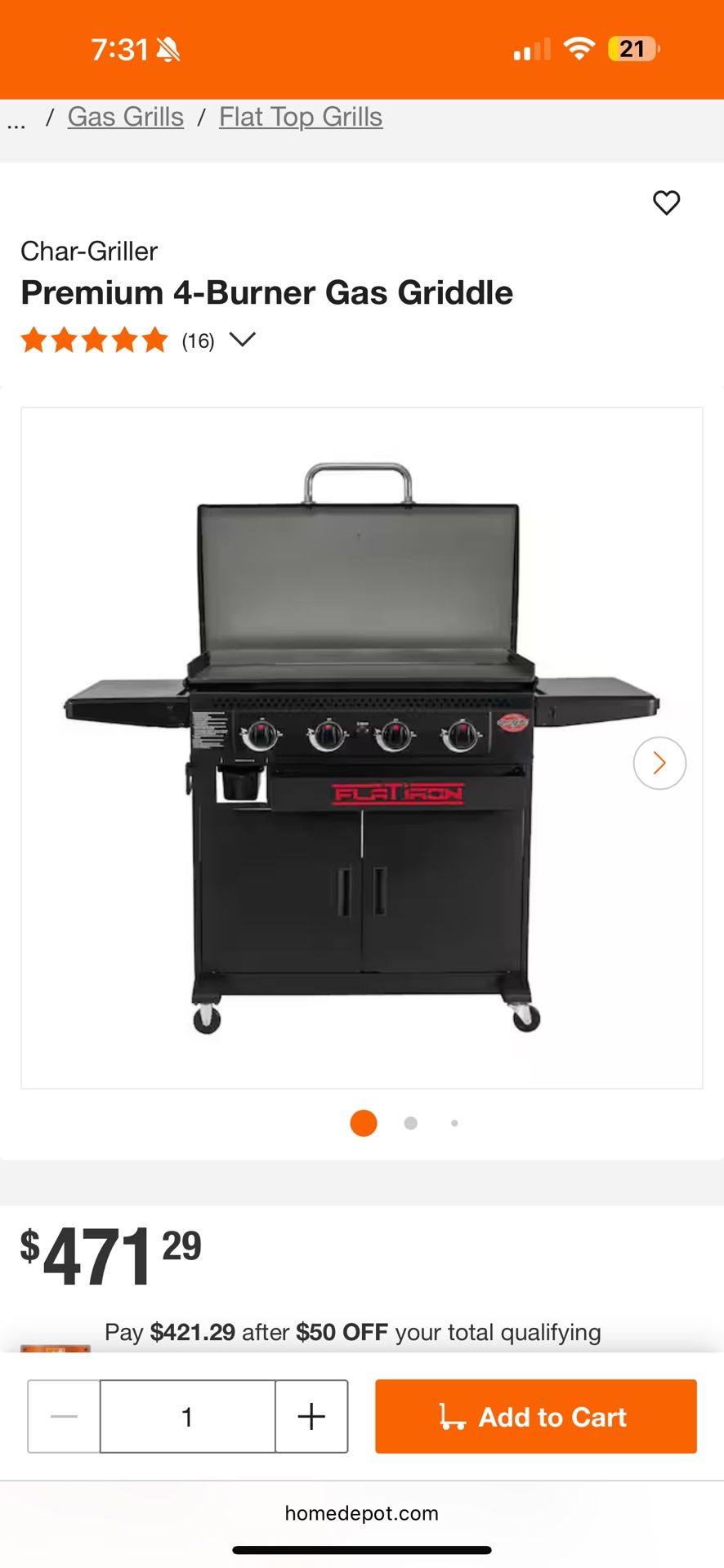724x1568 pixels.
Task: Add the griddle to cart
Action: (x=535, y=1416)
